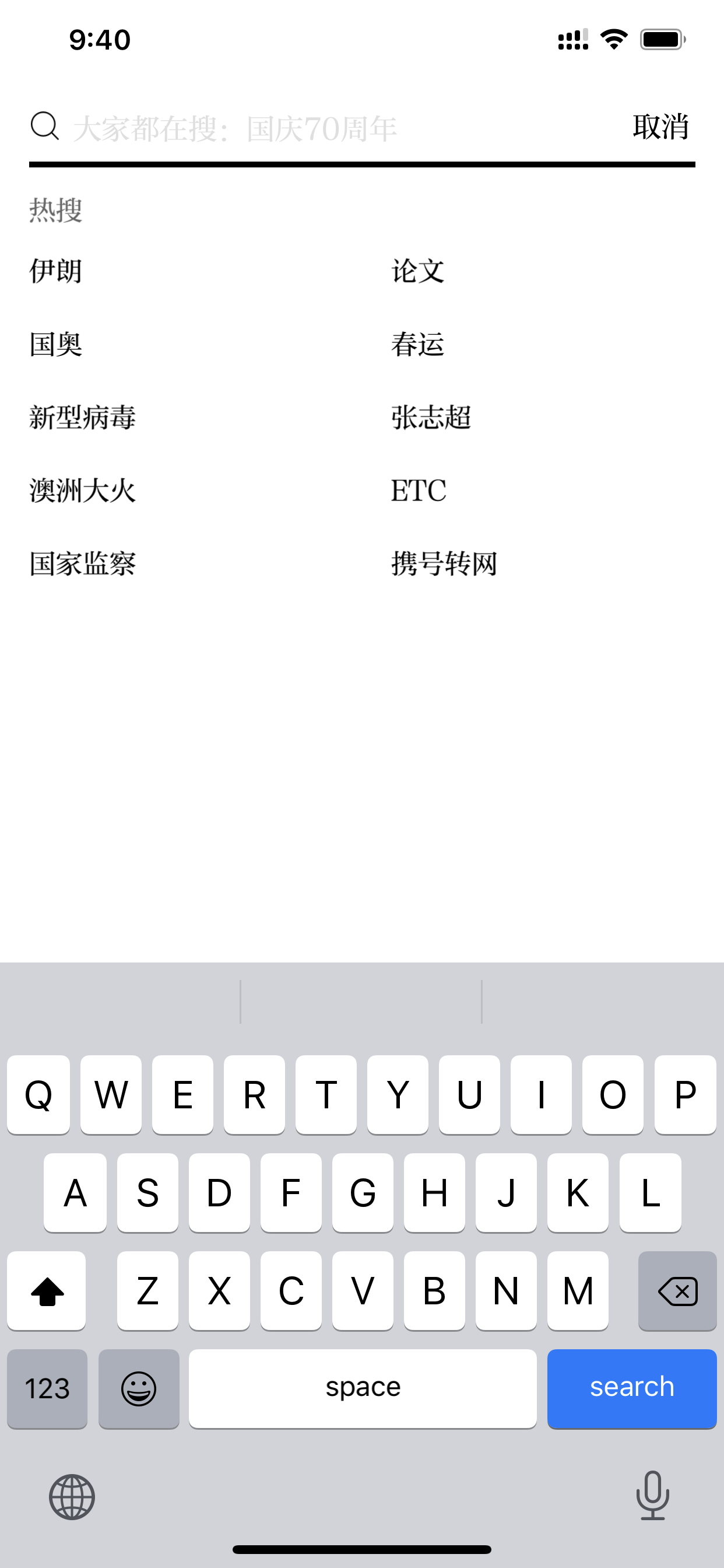Viewport: 724px width, 1568px height.
Task: Choose 国奥 from hot searches
Action: click(x=56, y=345)
